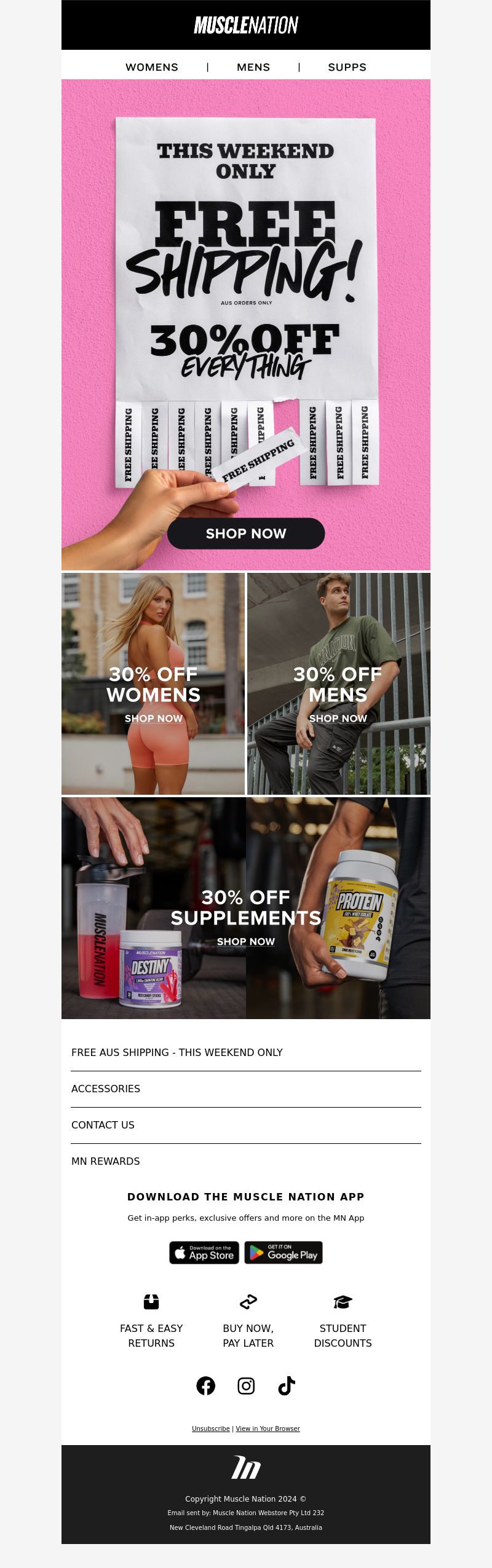This screenshot has height=1568, width=492.
Task: Download the app from the App Store
Action: coord(204,1253)
